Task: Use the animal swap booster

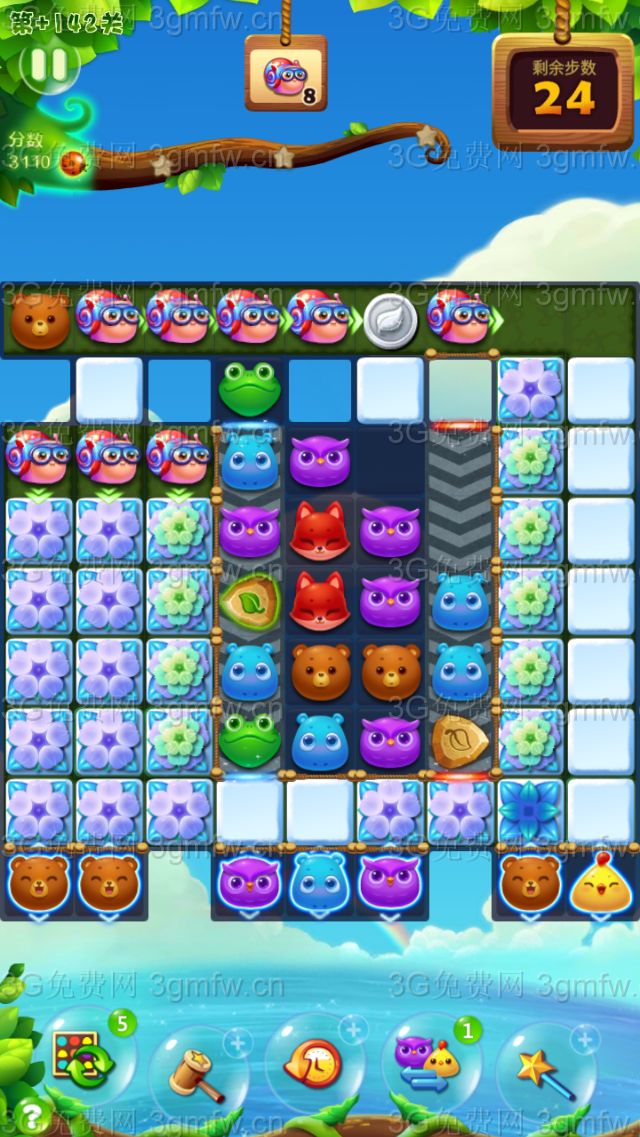Action: [428, 1062]
